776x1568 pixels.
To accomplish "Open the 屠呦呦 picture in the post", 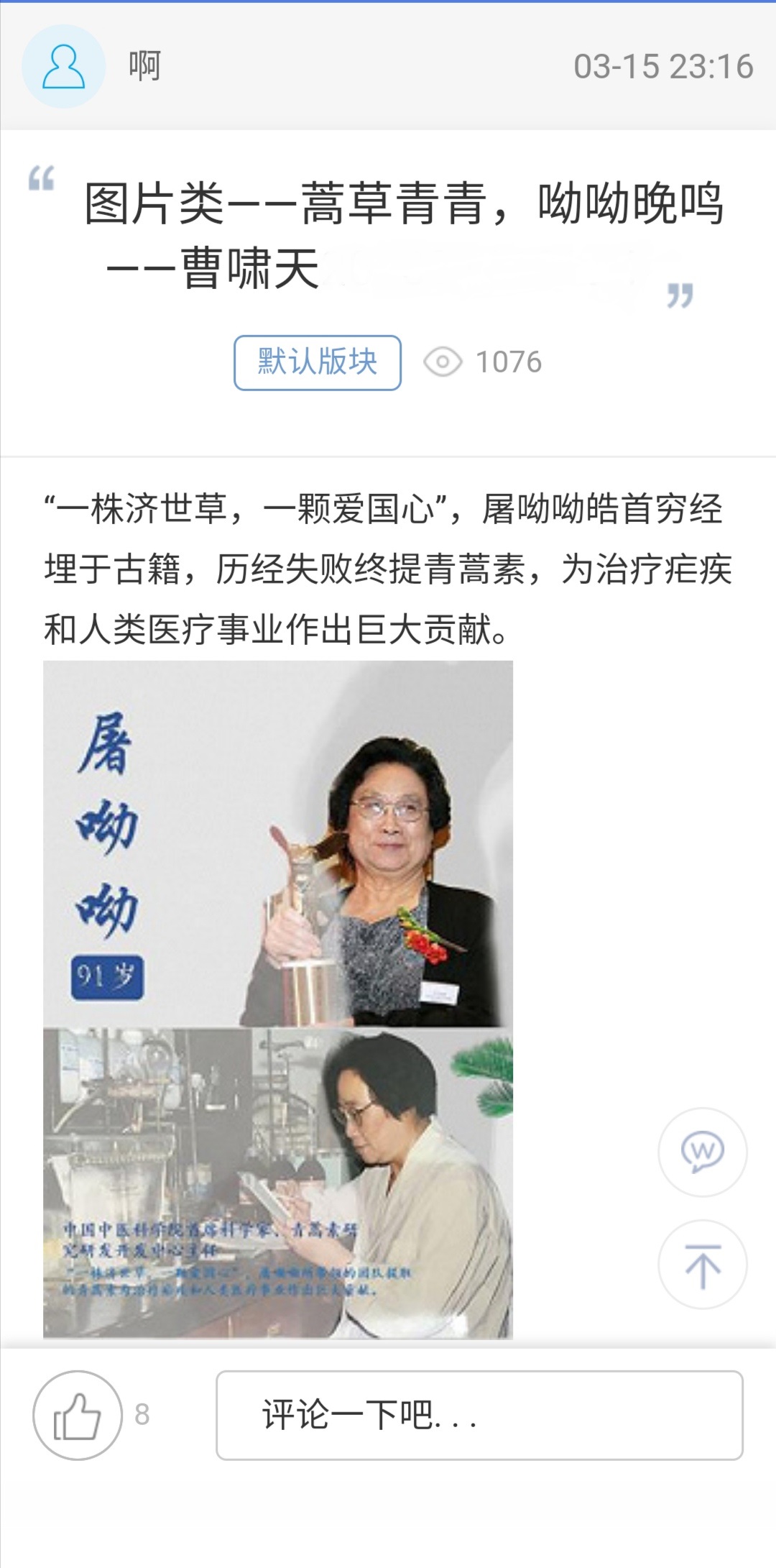I will click(278, 999).
